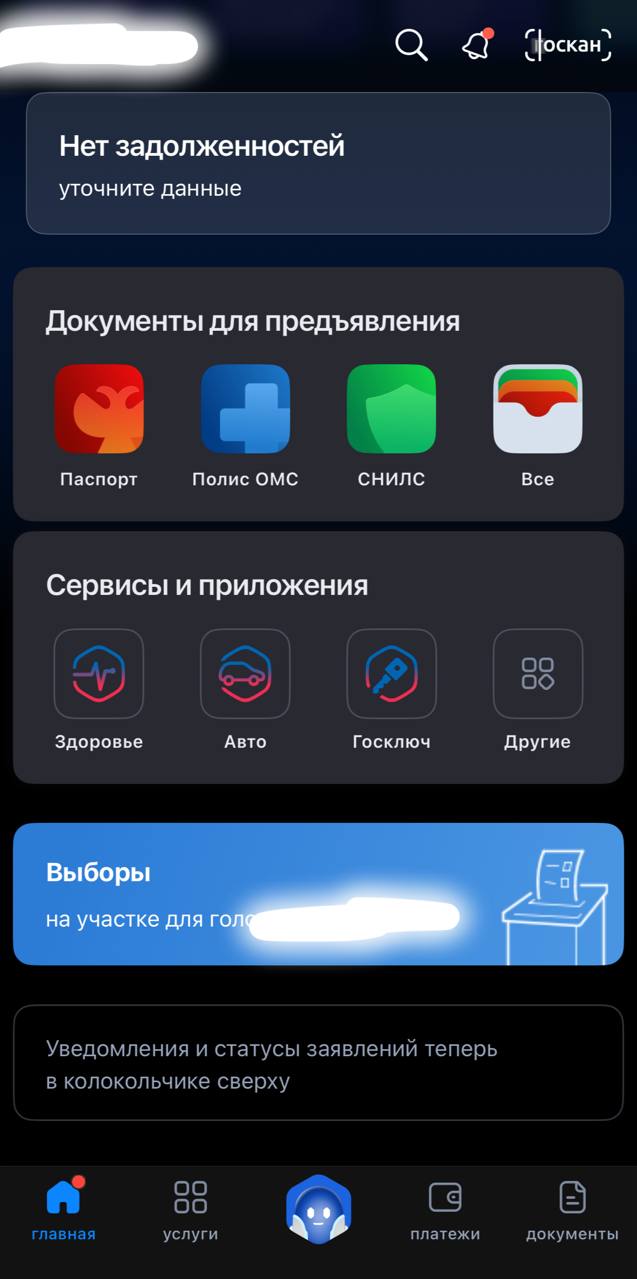
Task: Open the Здоровье service
Action: click(99, 689)
